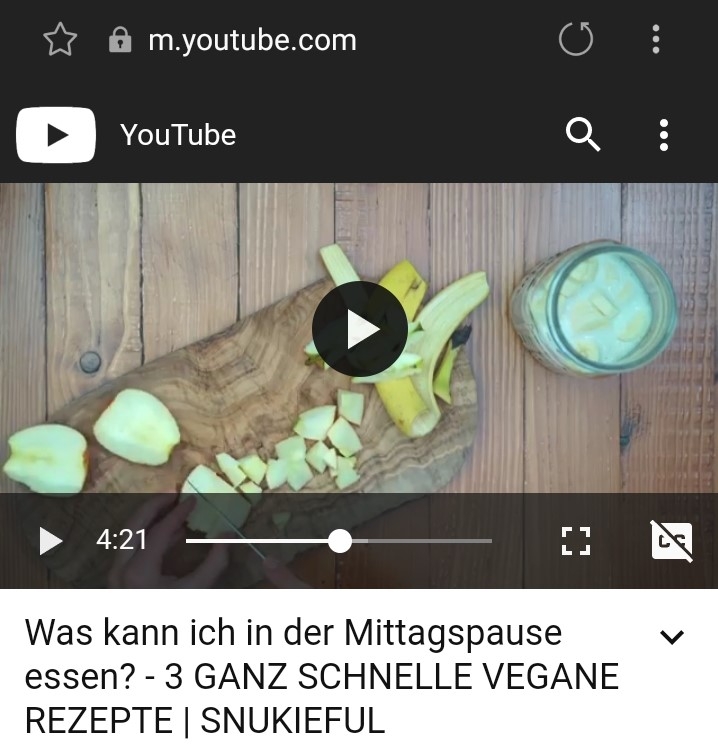The height and width of the screenshot is (745, 718).
Task: Open the YouTube options menu
Action: (664, 134)
